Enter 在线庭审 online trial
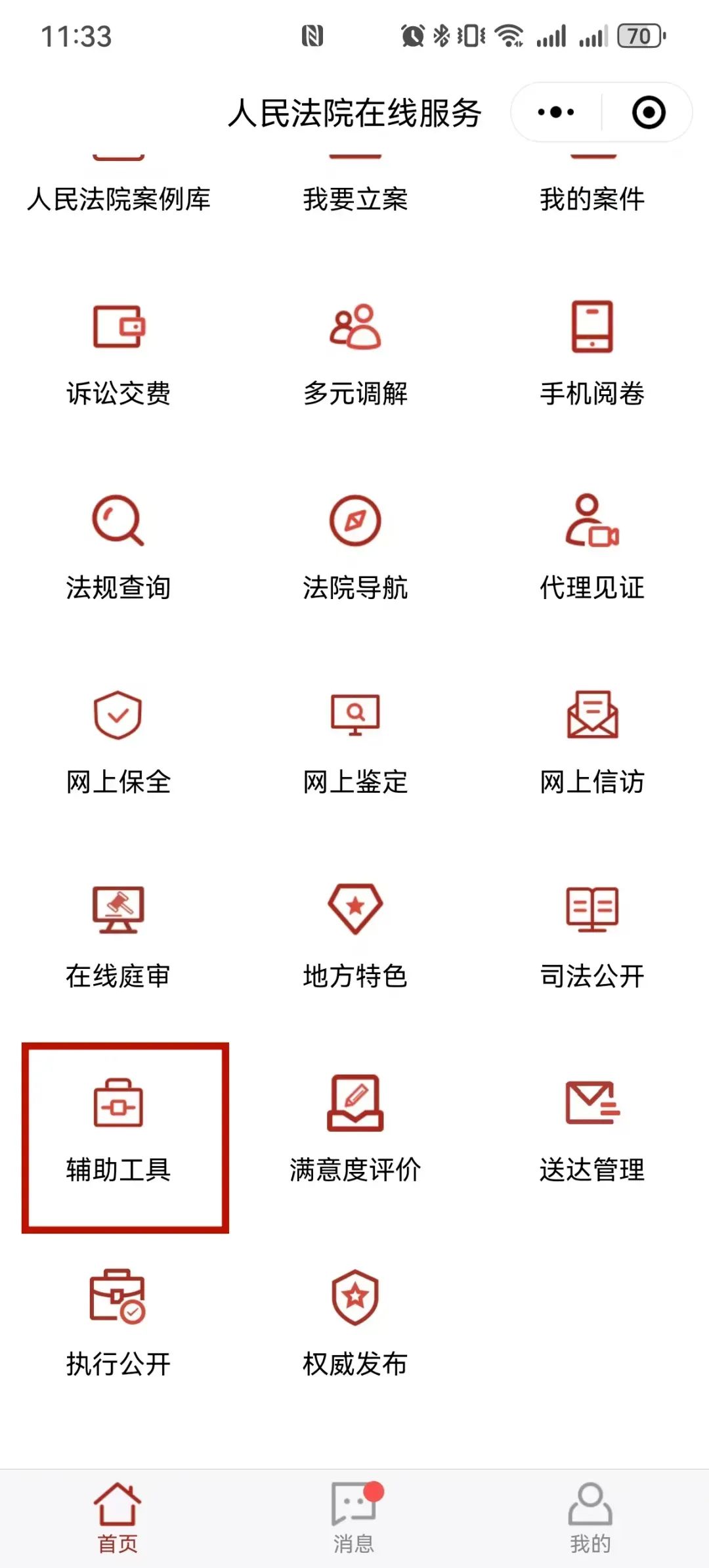Screen dimensions: 709x1568 tap(119, 936)
